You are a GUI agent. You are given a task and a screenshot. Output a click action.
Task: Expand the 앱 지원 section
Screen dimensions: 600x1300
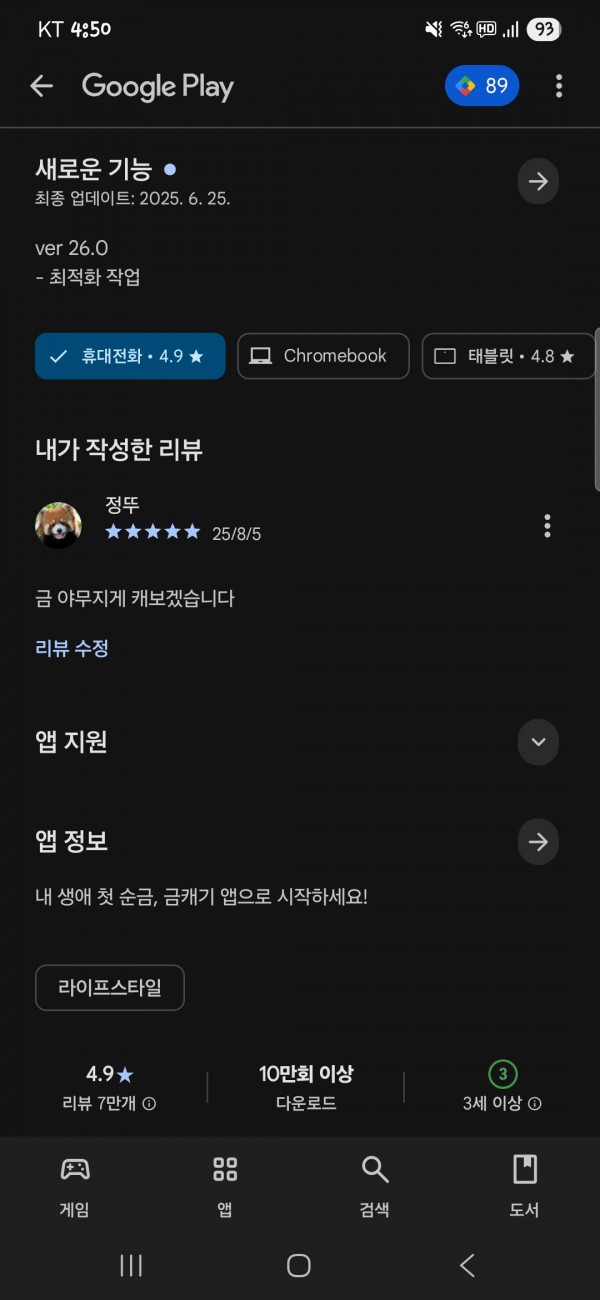coord(538,742)
